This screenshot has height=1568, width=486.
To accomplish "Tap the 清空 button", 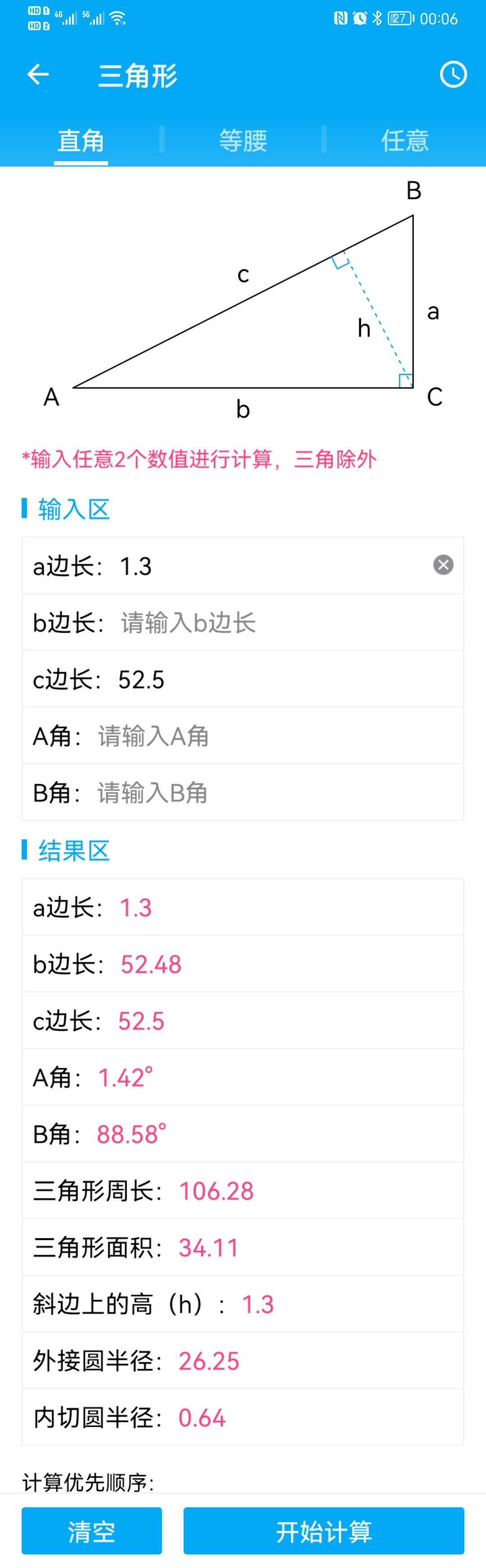I will tap(91, 1532).
